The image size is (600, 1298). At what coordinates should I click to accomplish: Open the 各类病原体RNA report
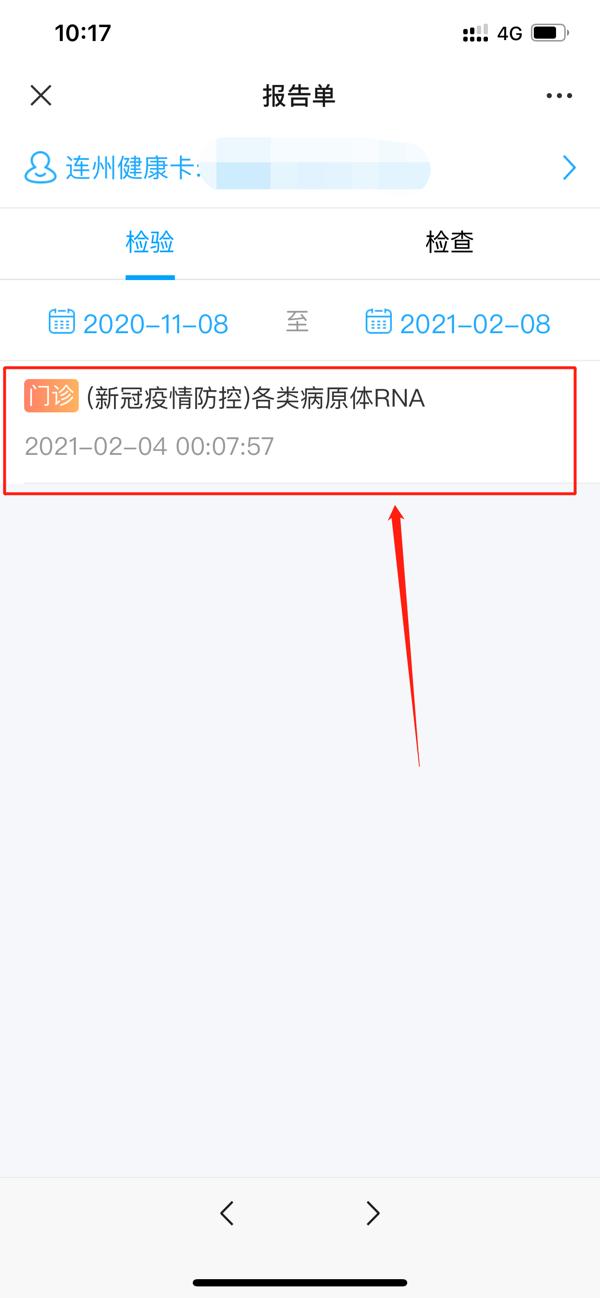290,422
